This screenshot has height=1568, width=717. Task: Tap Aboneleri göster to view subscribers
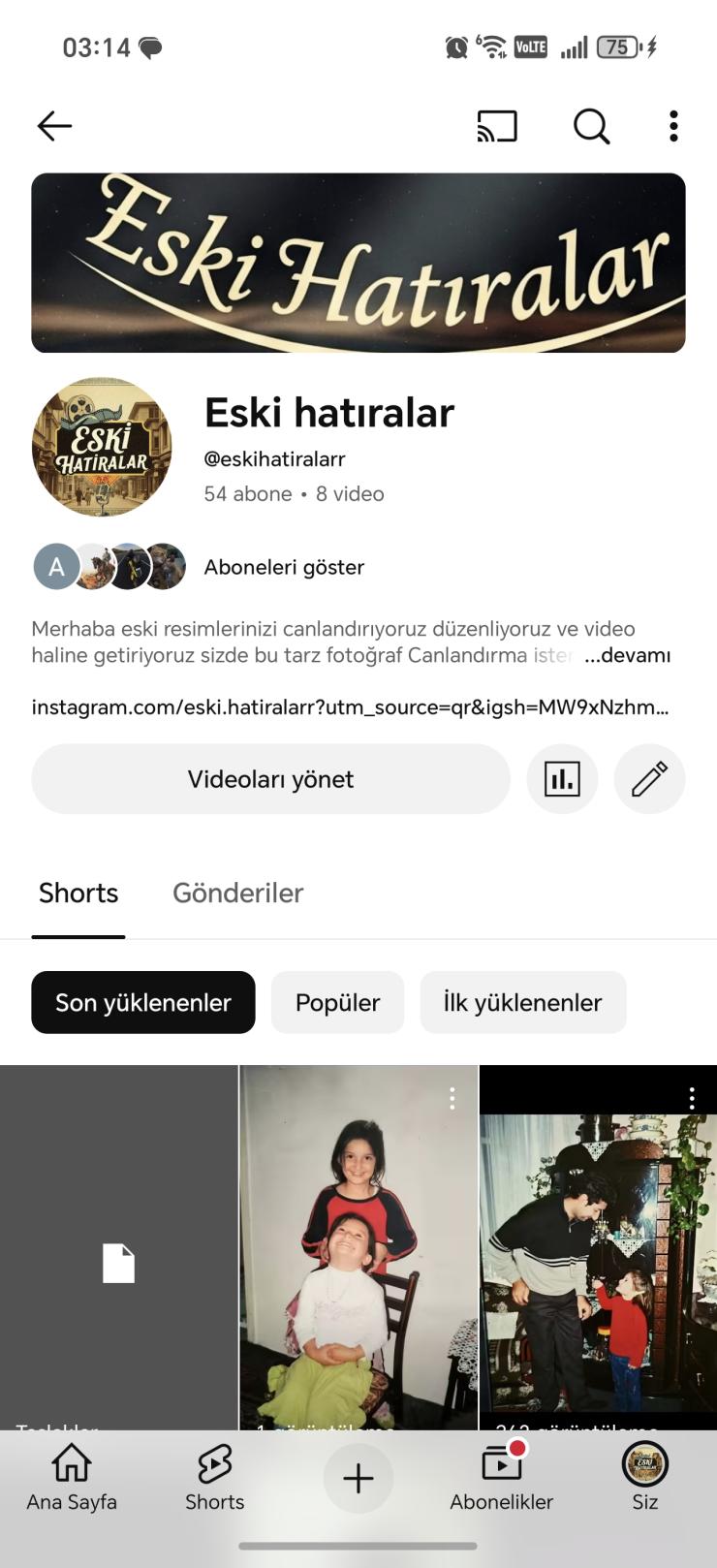[x=283, y=567]
